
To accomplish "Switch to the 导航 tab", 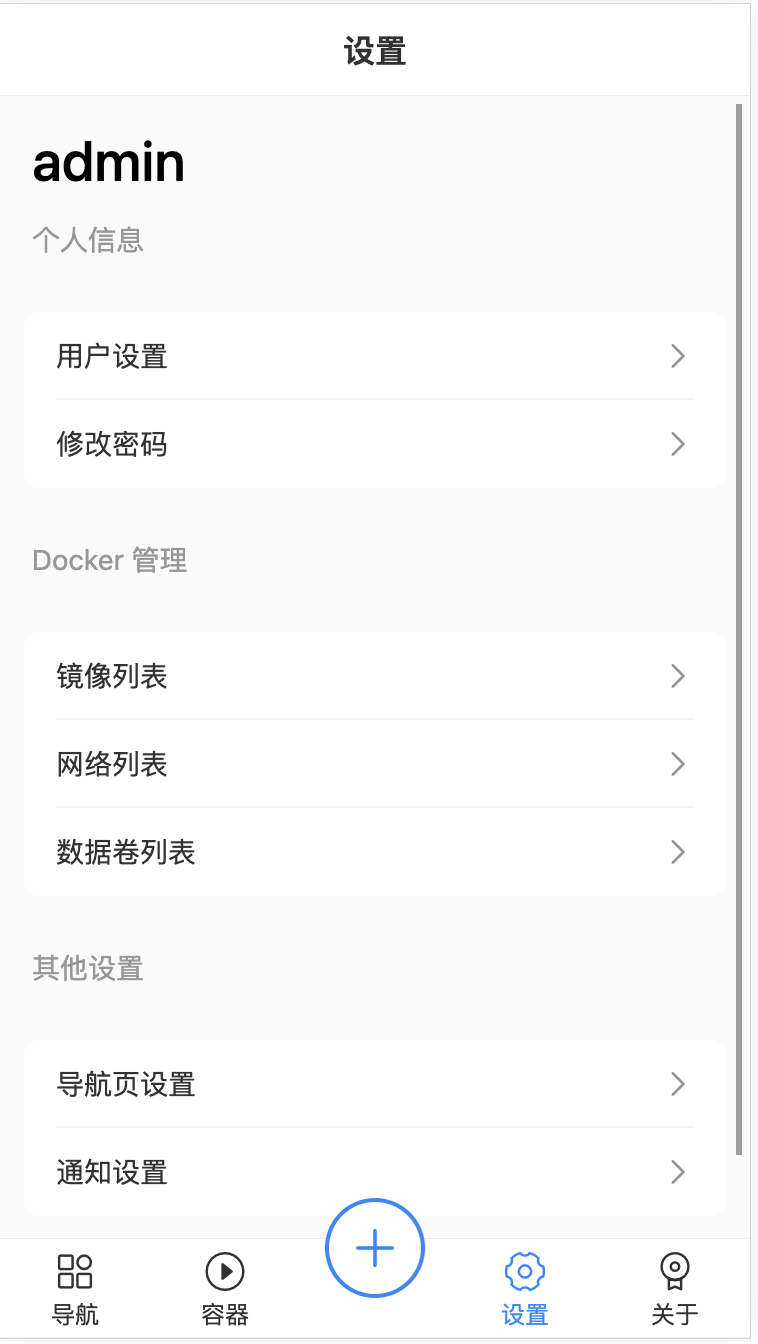I will click(75, 1290).
